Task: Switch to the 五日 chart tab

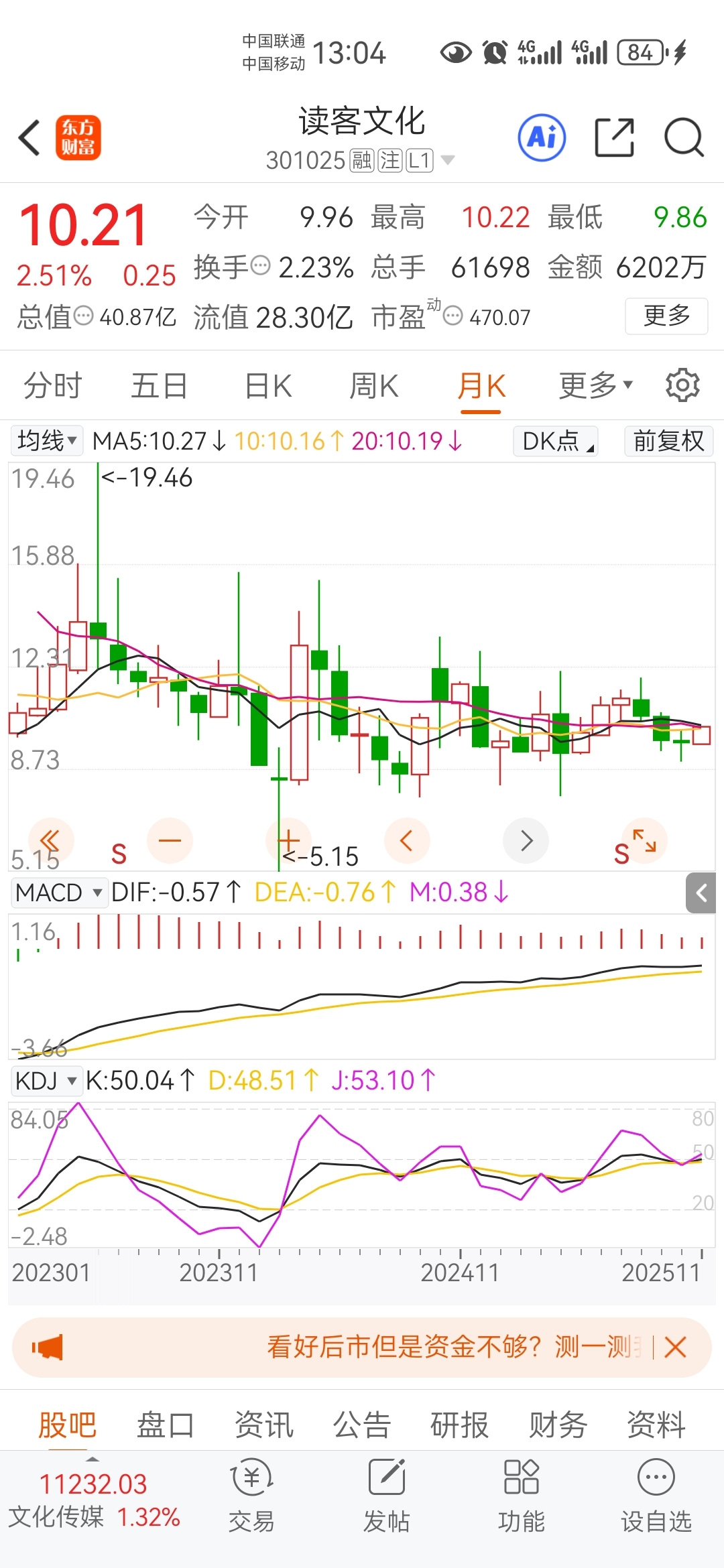Action: click(x=159, y=387)
